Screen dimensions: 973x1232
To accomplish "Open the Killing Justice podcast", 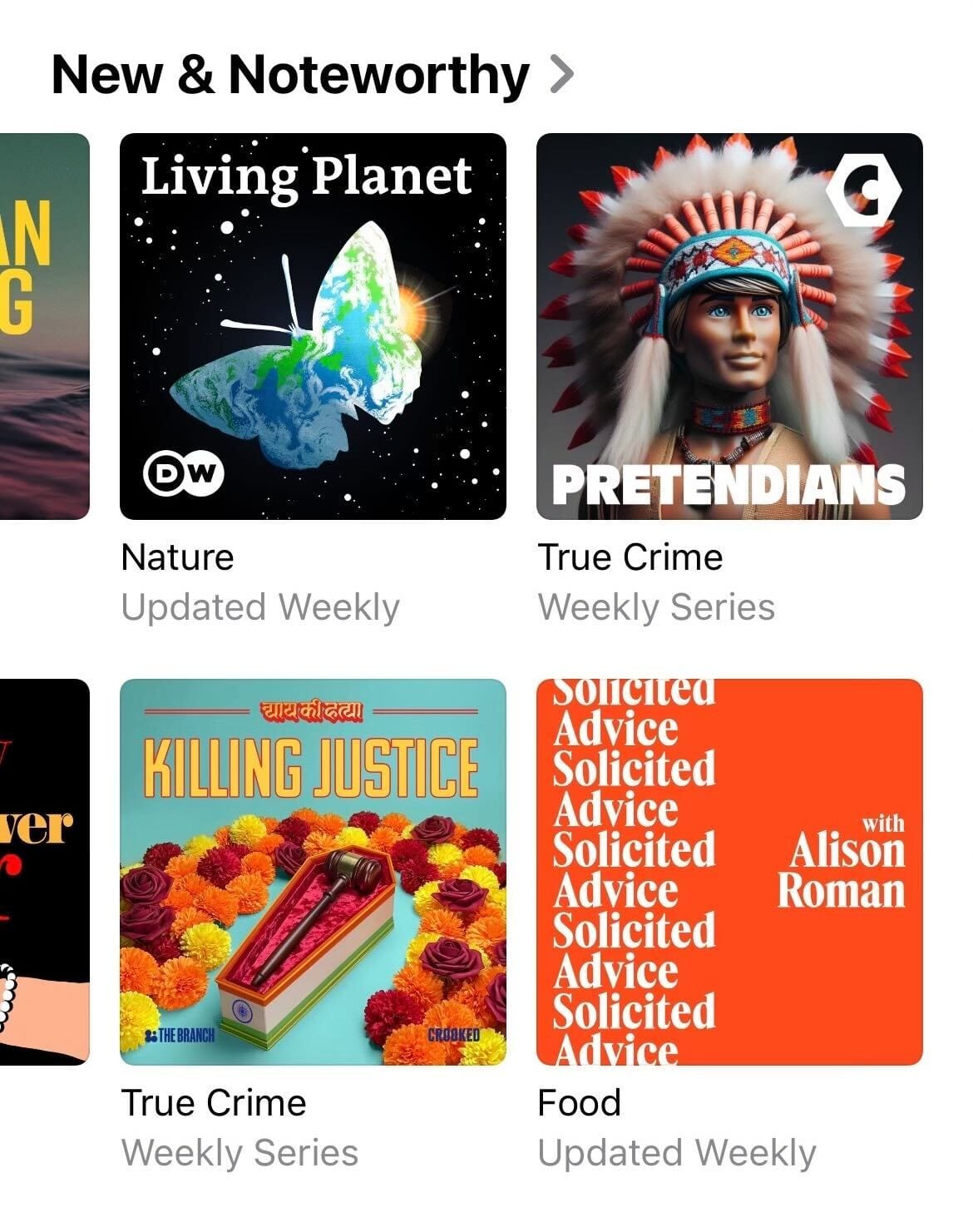I will click(313, 872).
